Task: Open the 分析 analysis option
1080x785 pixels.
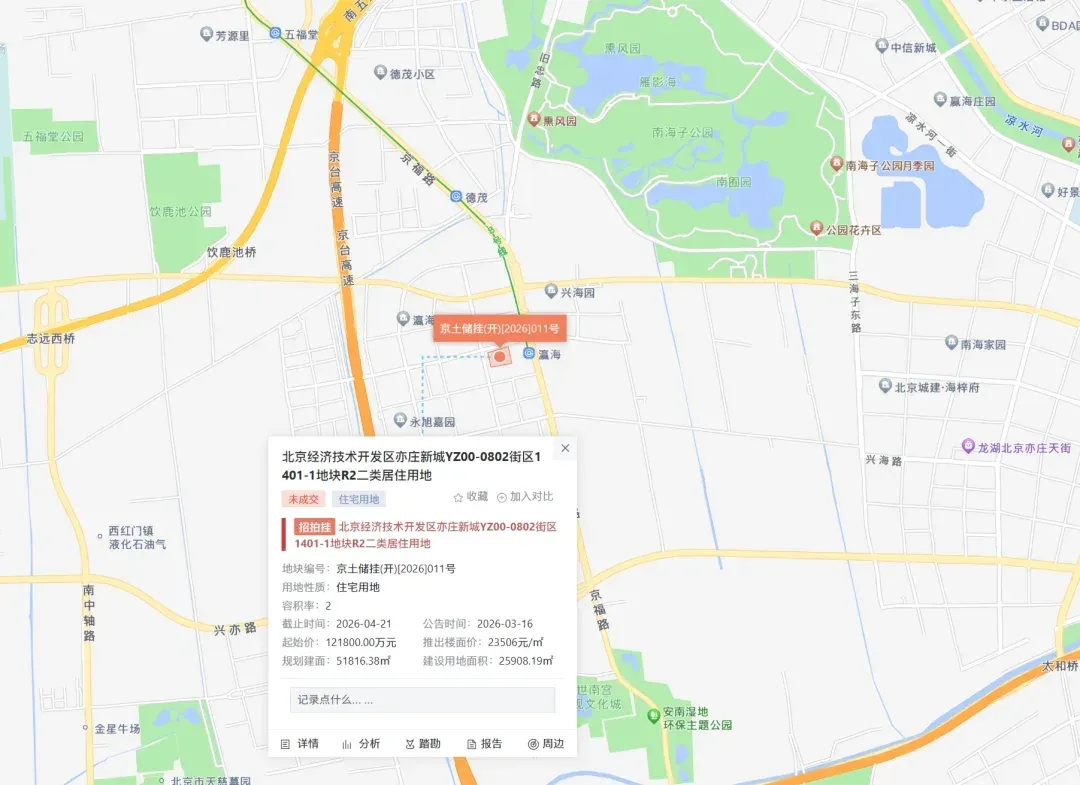Action: point(361,744)
